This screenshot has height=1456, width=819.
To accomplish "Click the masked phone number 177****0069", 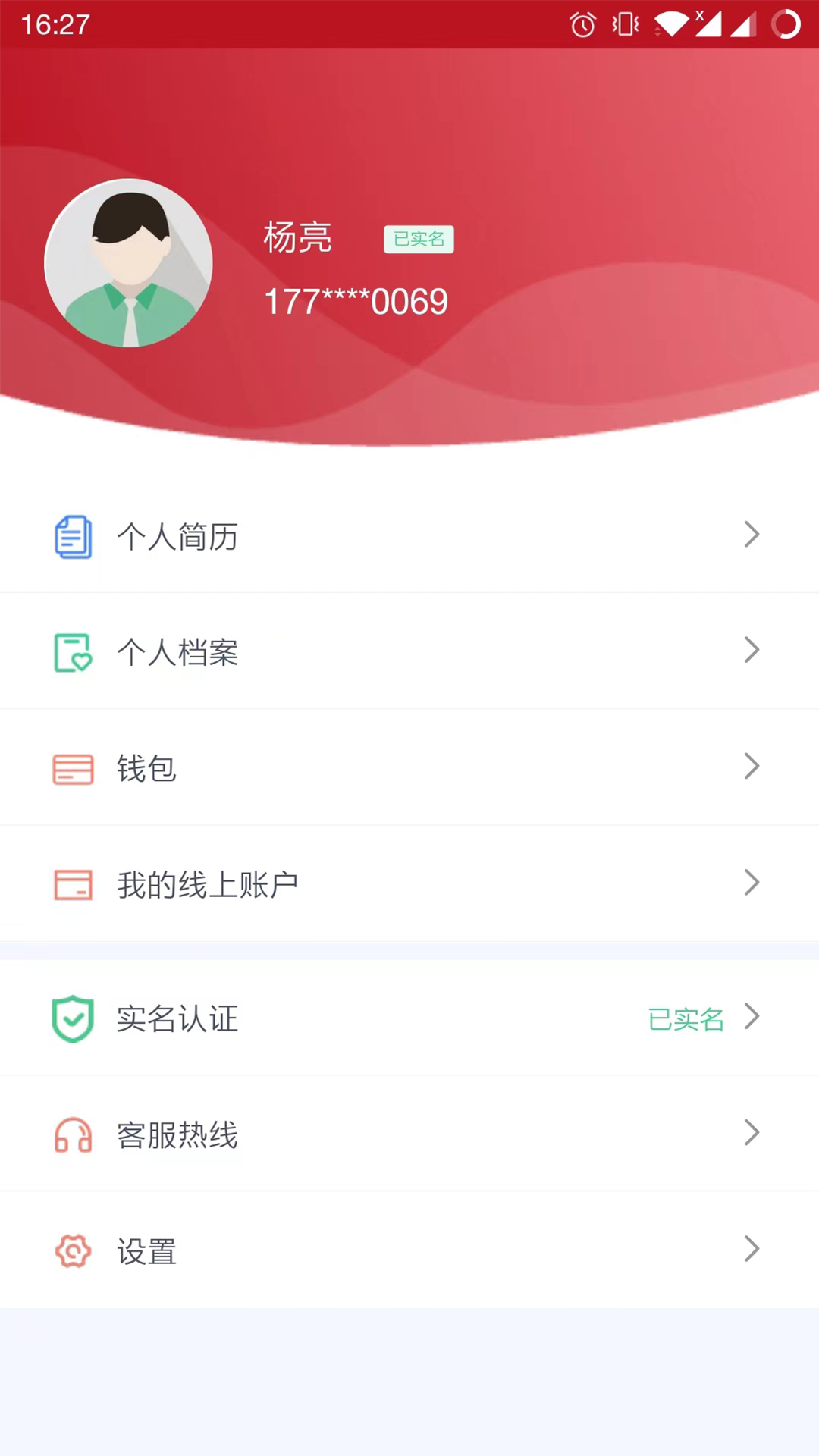I will tap(355, 301).
